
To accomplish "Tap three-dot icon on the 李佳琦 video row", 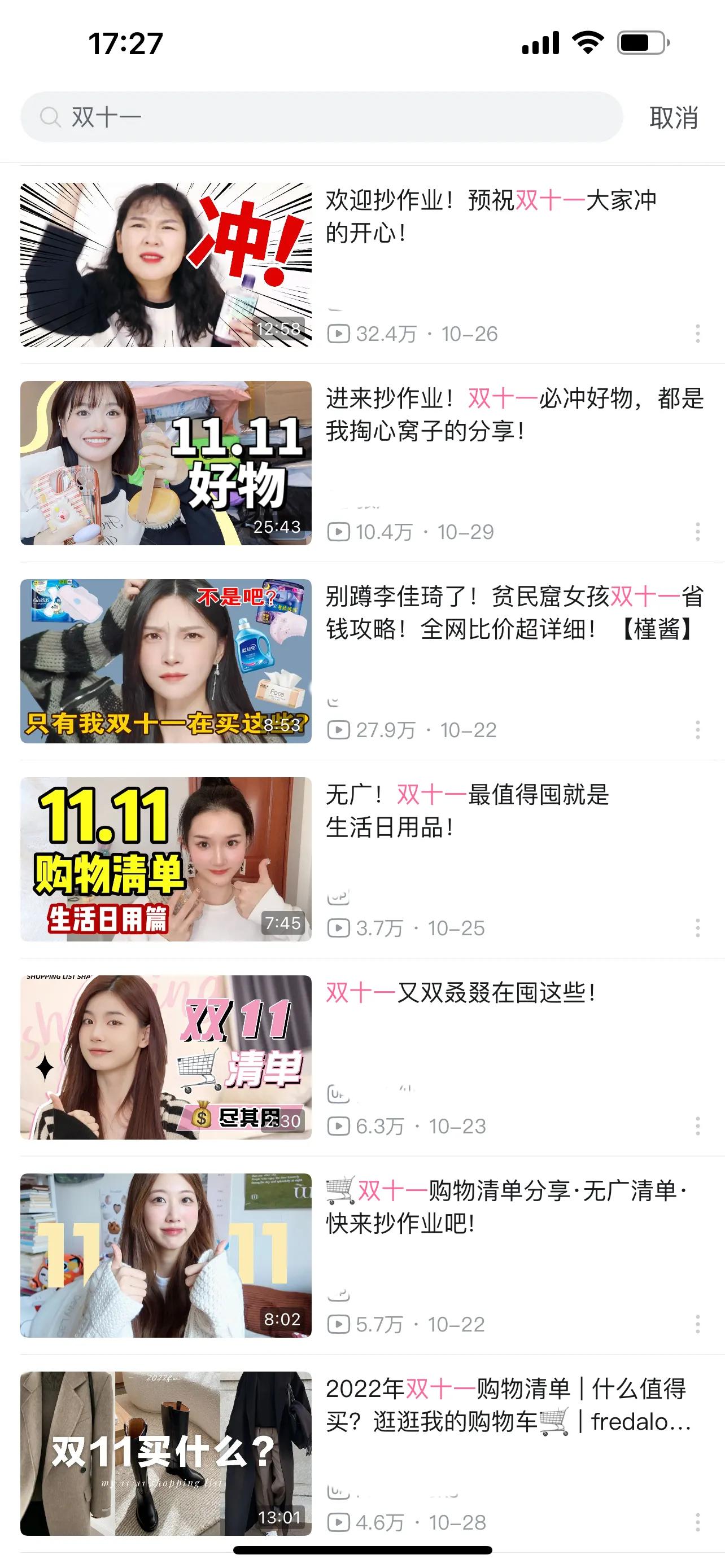I will (x=697, y=729).
